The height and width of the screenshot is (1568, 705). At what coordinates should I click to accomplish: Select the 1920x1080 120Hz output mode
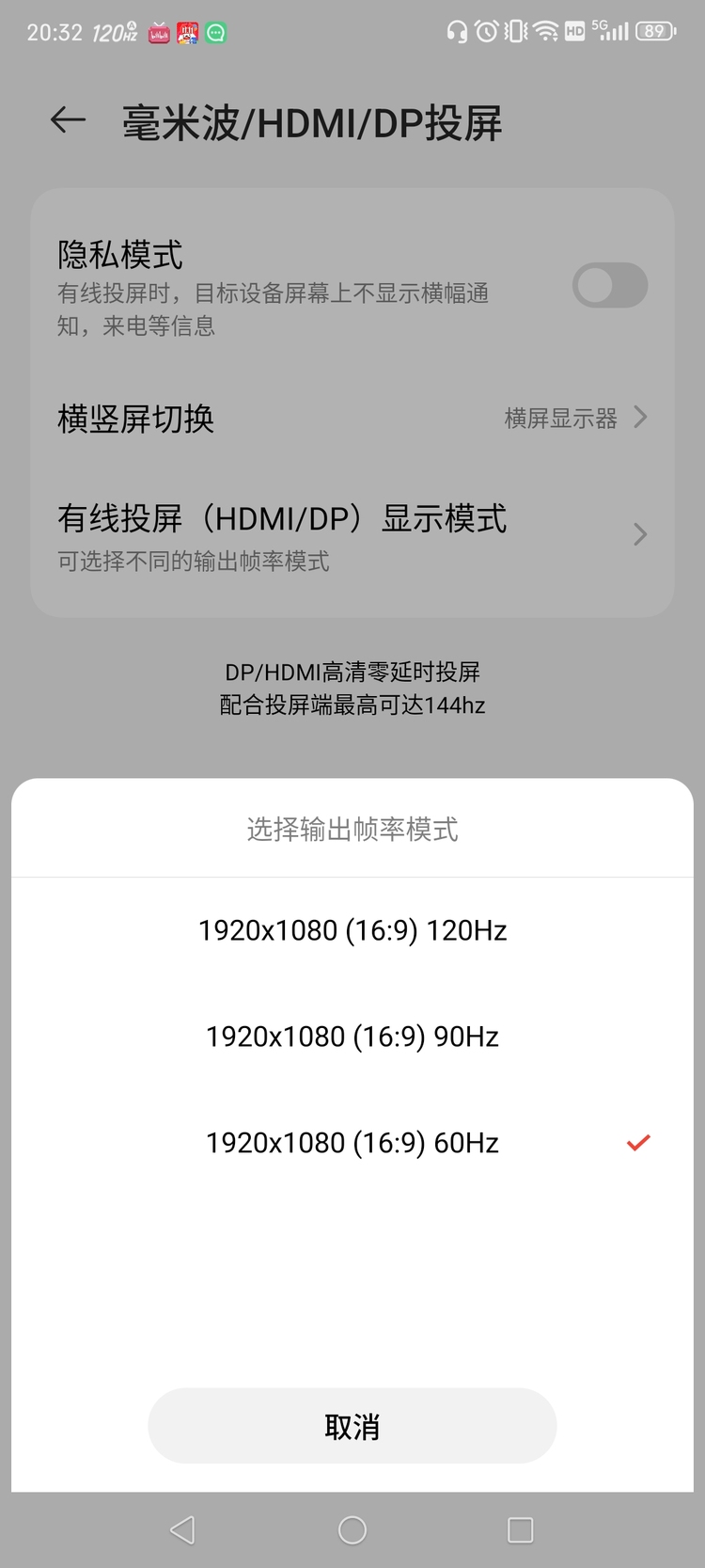(352, 929)
